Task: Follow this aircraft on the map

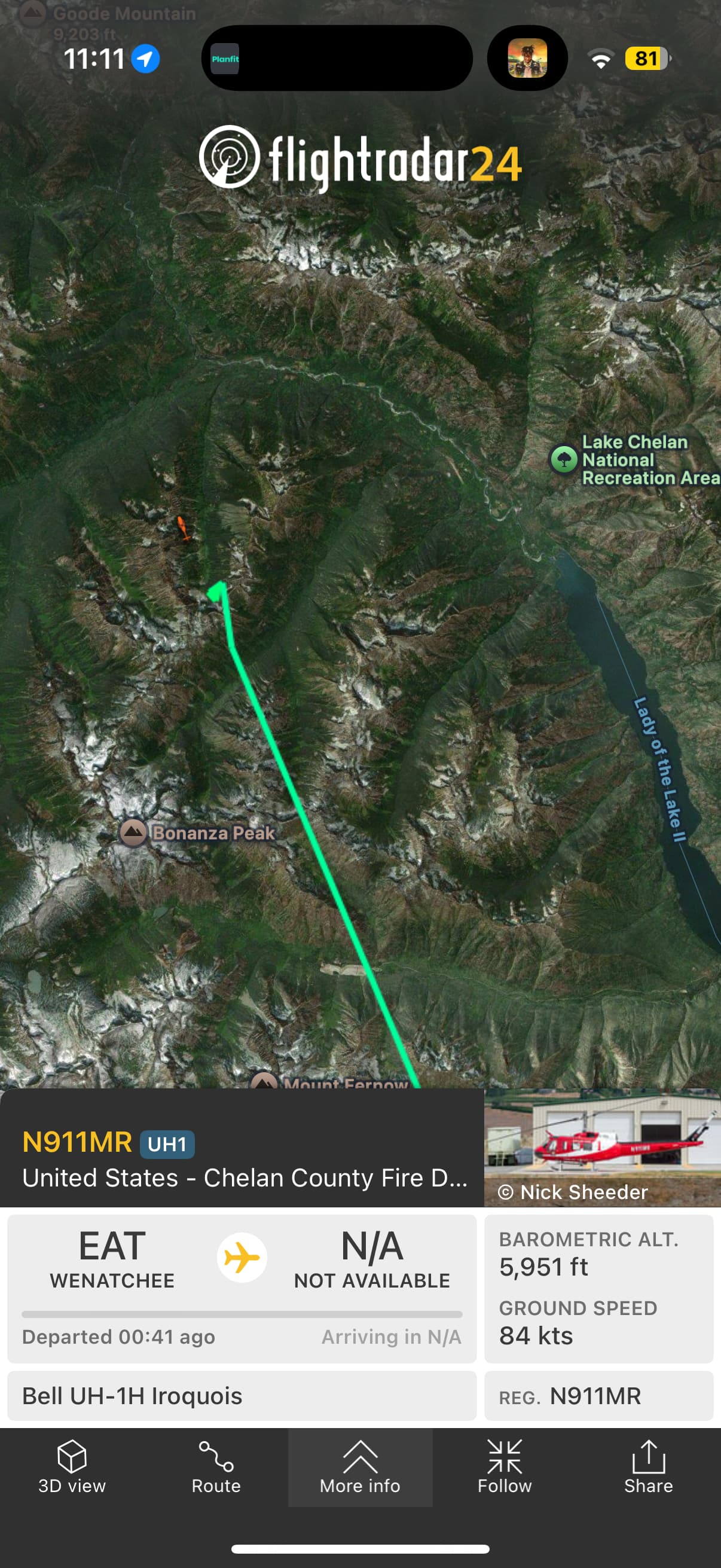Action: click(505, 1468)
